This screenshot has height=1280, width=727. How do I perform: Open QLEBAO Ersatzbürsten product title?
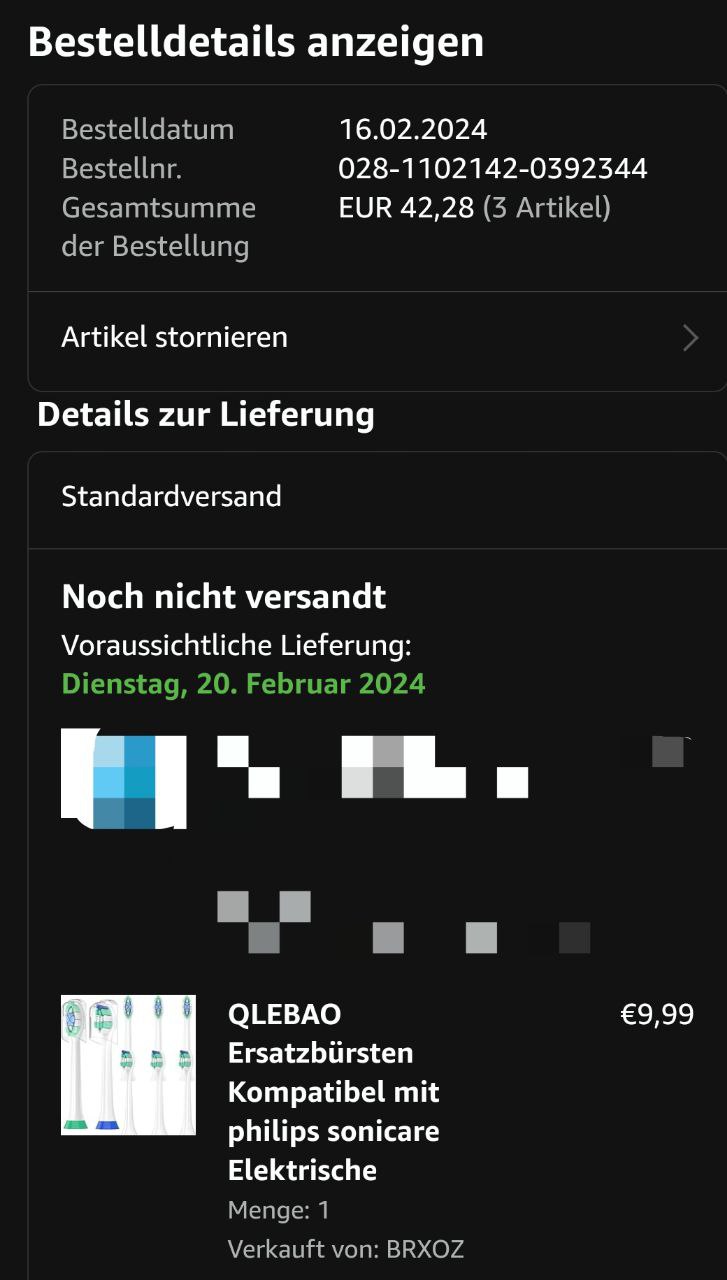(x=334, y=1091)
